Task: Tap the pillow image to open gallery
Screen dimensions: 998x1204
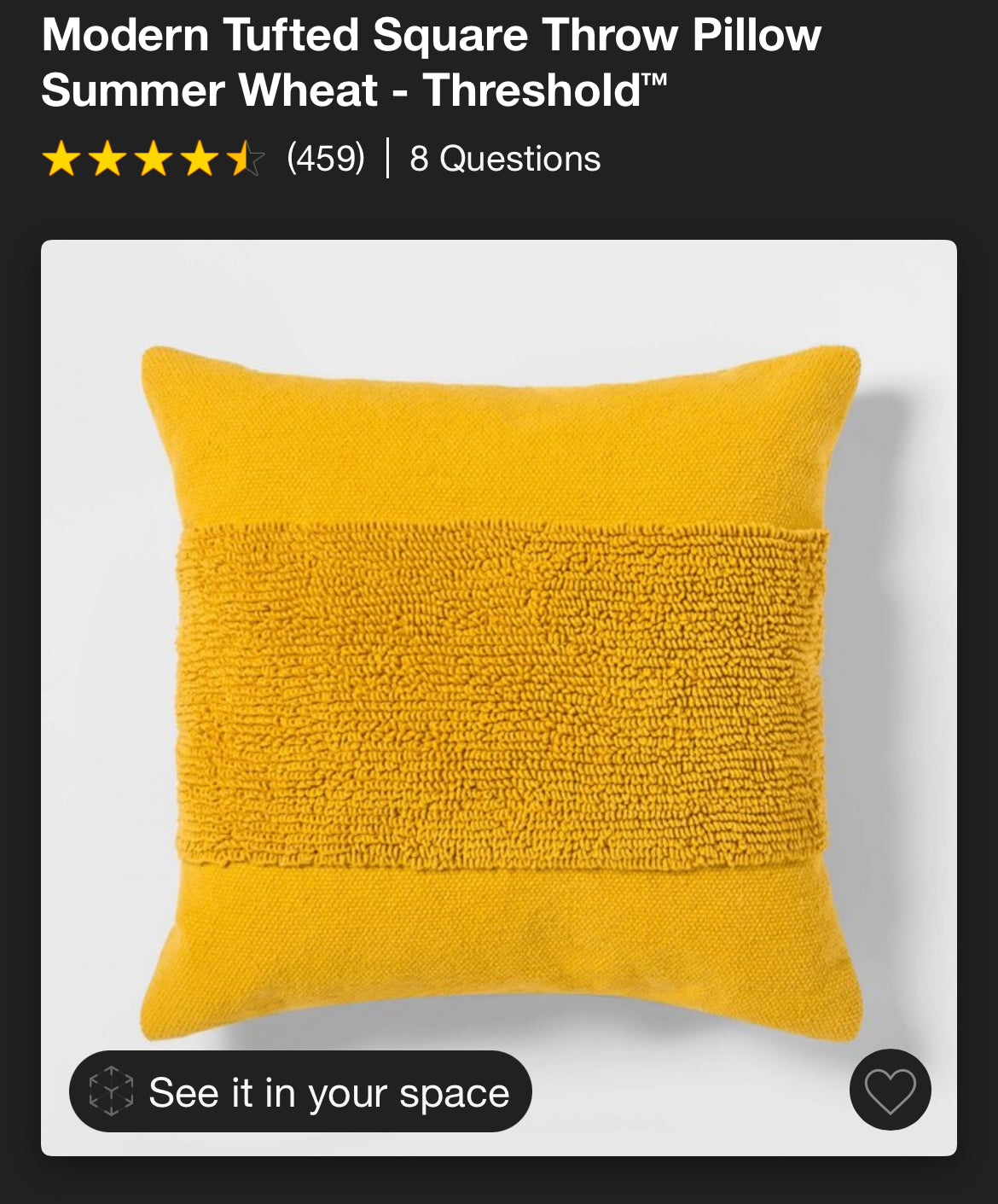Action: point(499,674)
